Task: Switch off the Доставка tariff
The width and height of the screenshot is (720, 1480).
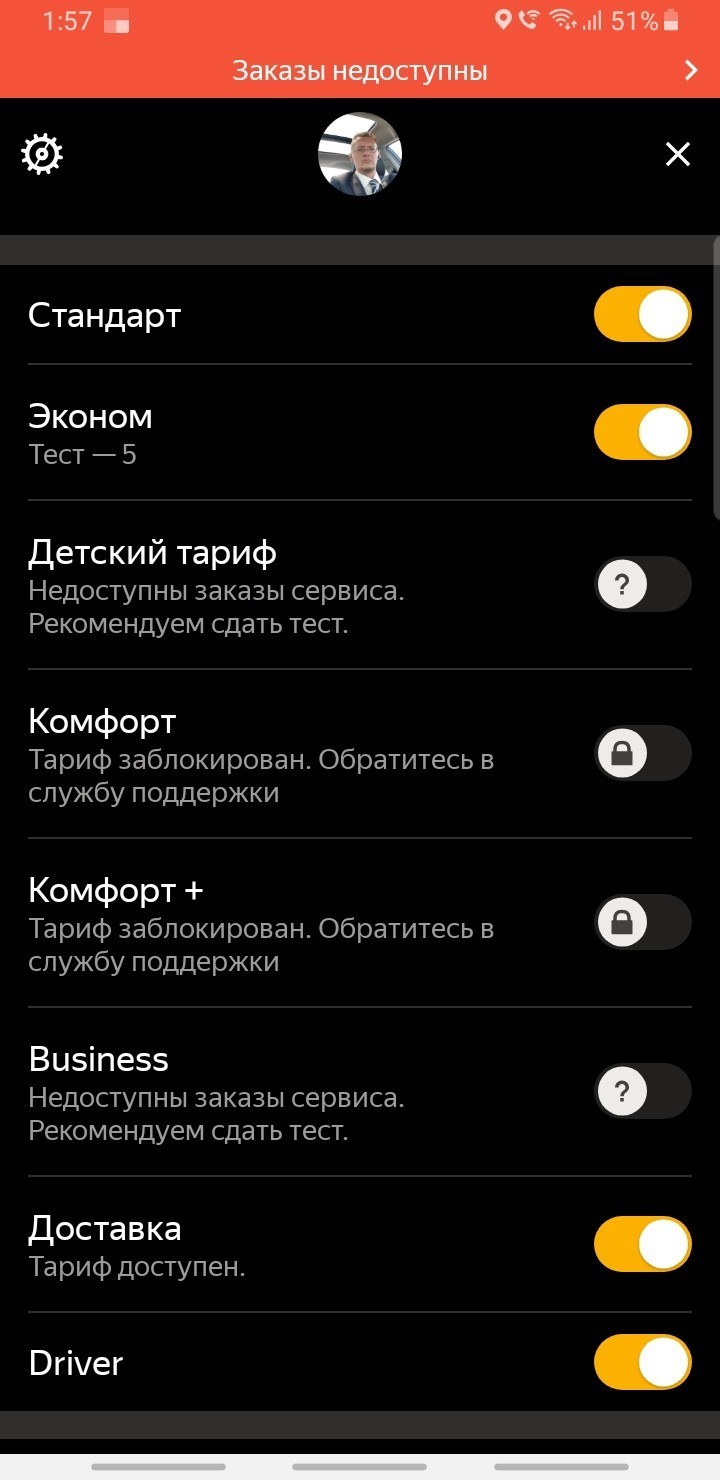Action: (x=642, y=1244)
